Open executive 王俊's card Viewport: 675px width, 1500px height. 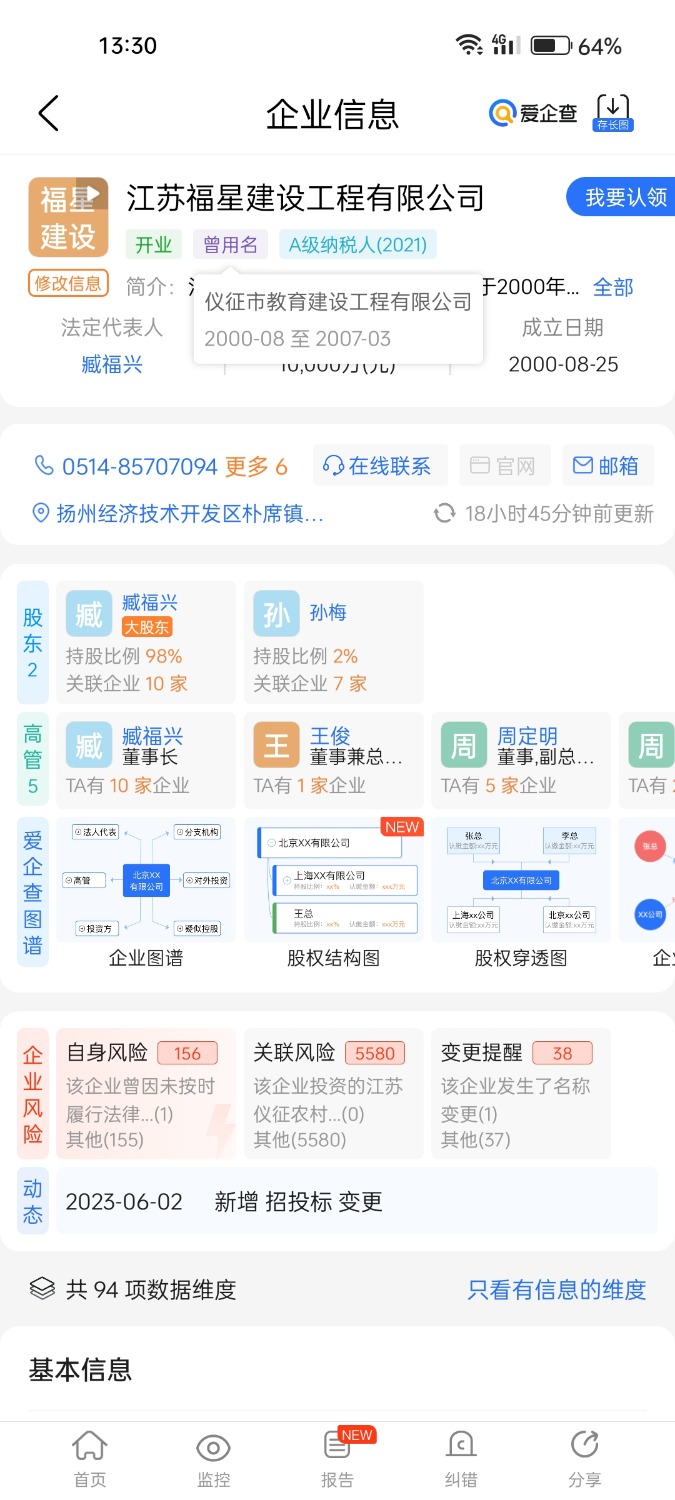334,760
